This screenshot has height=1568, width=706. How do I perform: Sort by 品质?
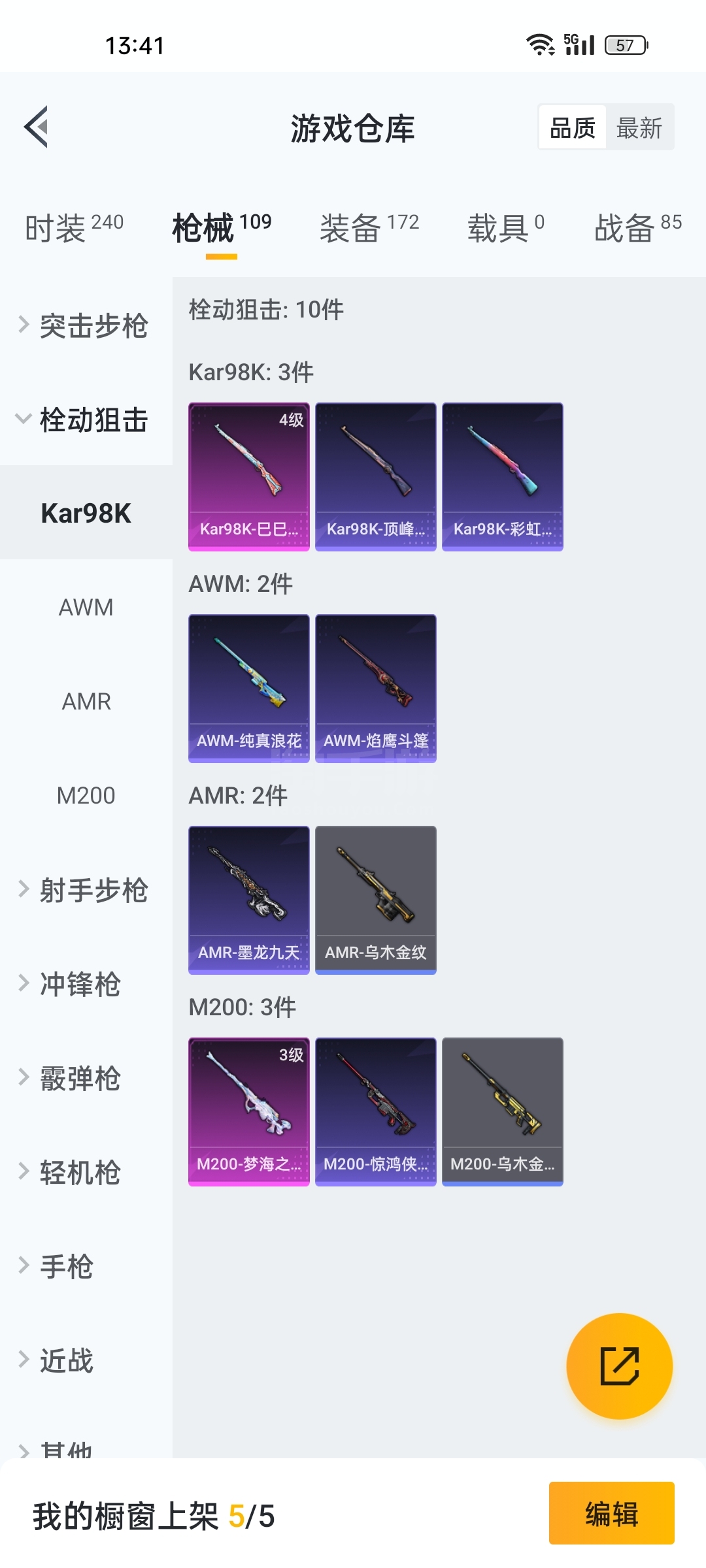(572, 127)
